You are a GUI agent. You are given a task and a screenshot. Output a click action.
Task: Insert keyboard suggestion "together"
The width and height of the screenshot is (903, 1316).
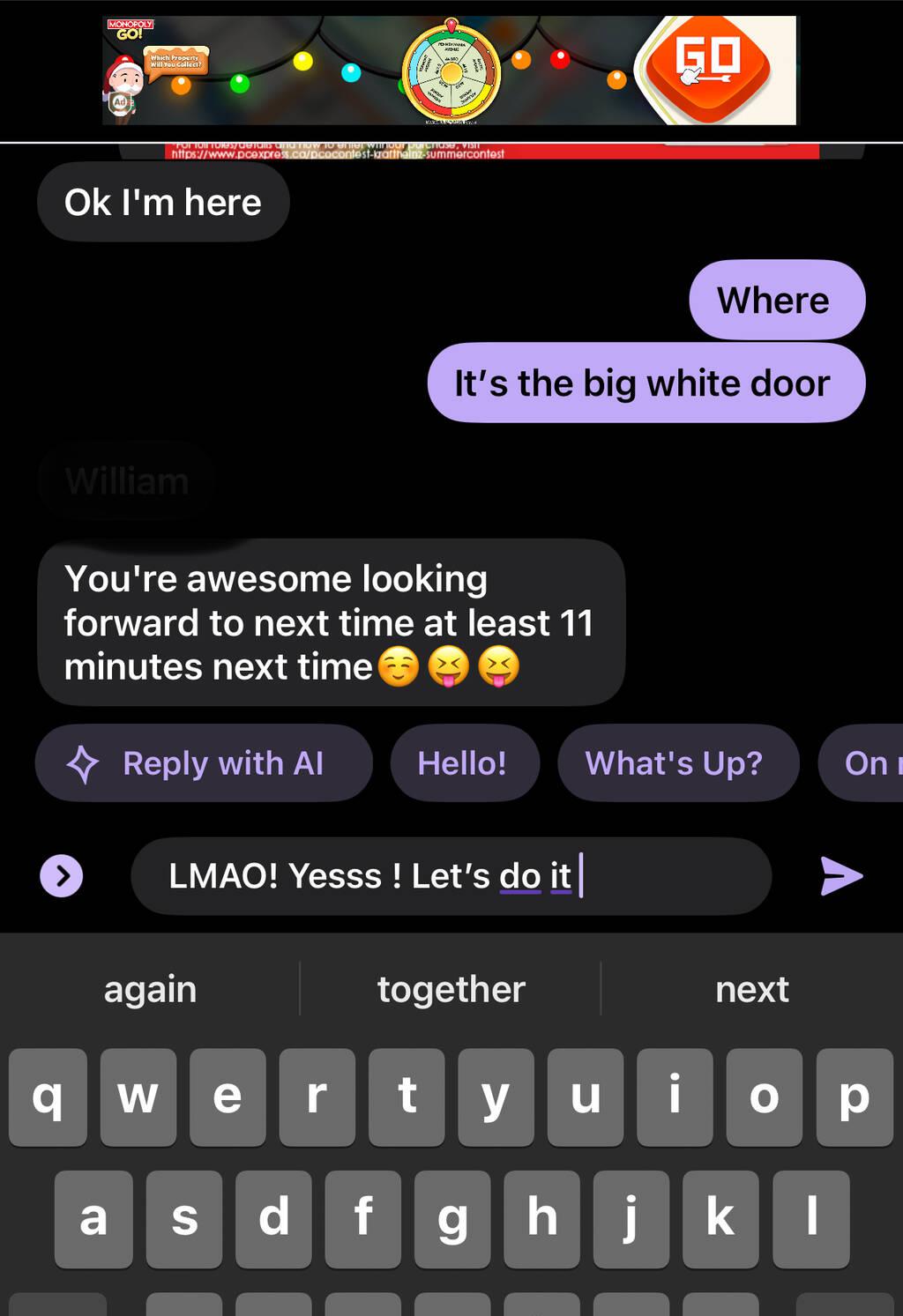click(x=451, y=989)
